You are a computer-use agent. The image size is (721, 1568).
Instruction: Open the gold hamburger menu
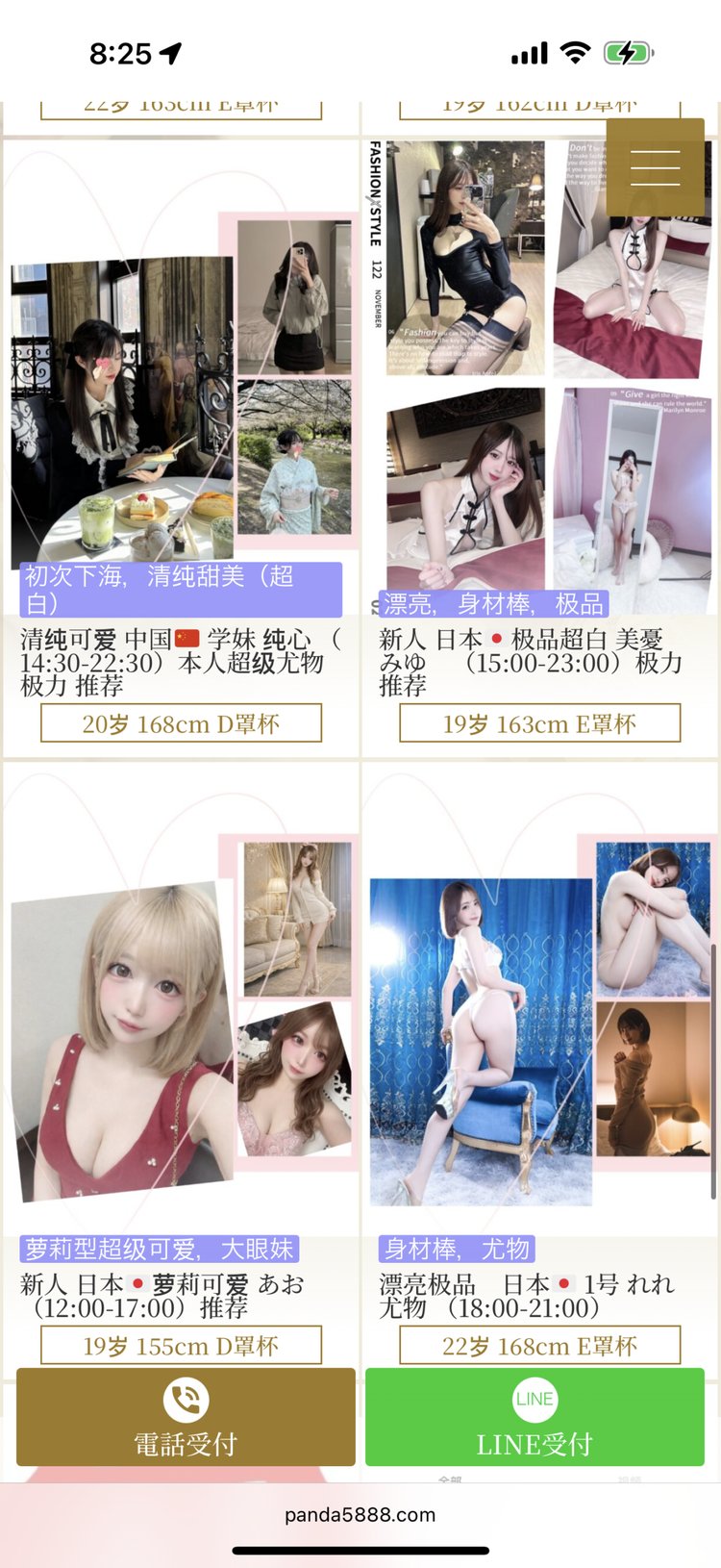pos(655,167)
